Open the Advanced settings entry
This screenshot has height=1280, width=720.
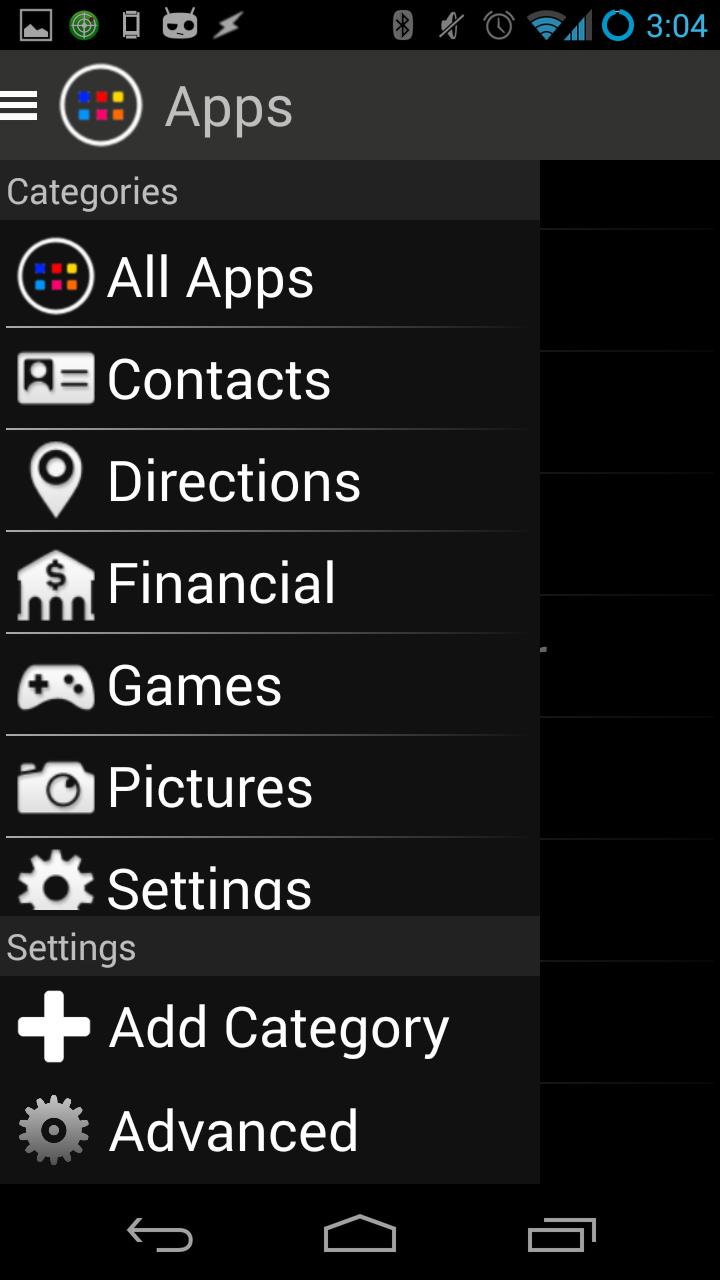[234, 1130]
